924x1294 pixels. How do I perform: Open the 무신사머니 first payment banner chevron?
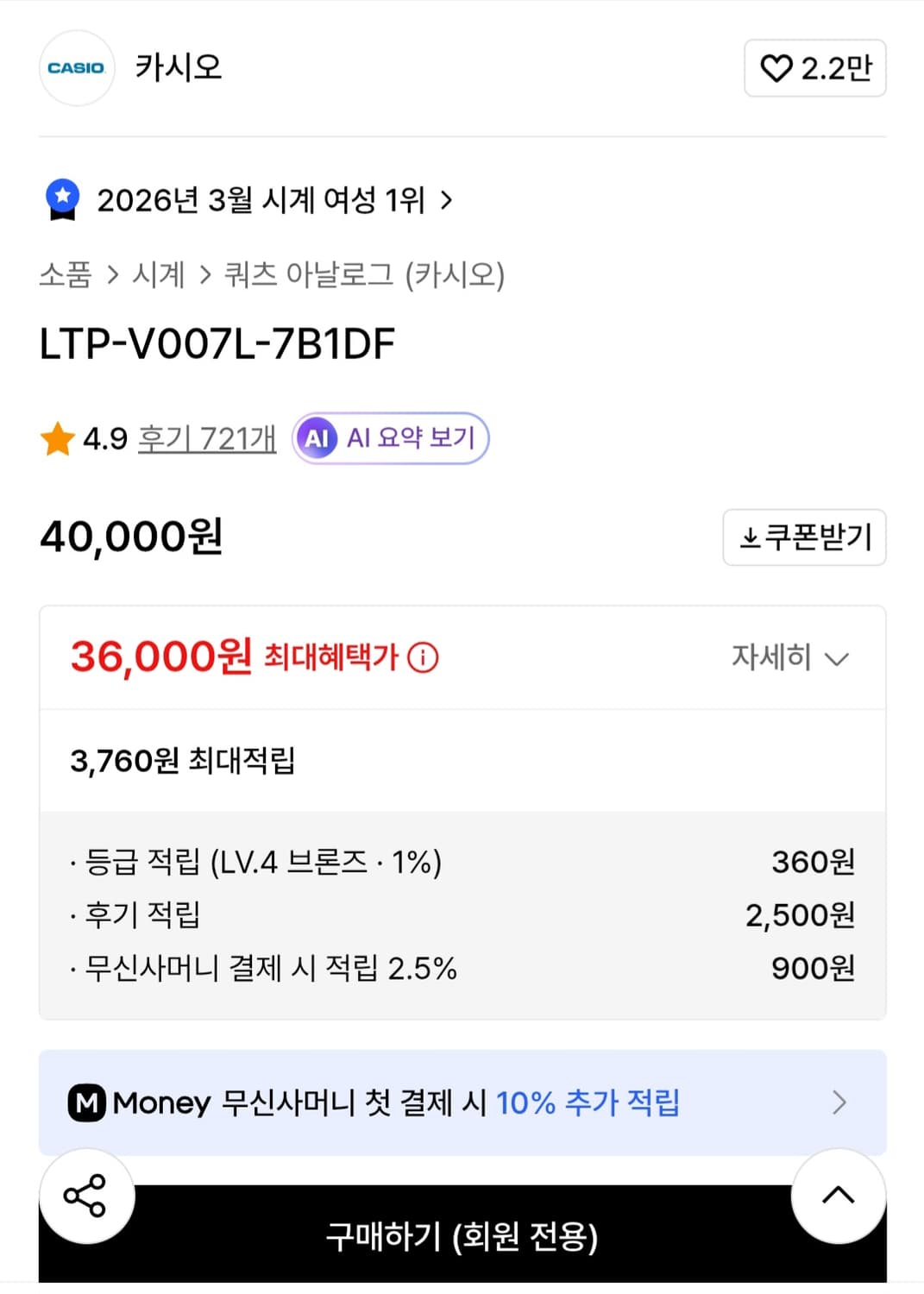coord(839,1102)
